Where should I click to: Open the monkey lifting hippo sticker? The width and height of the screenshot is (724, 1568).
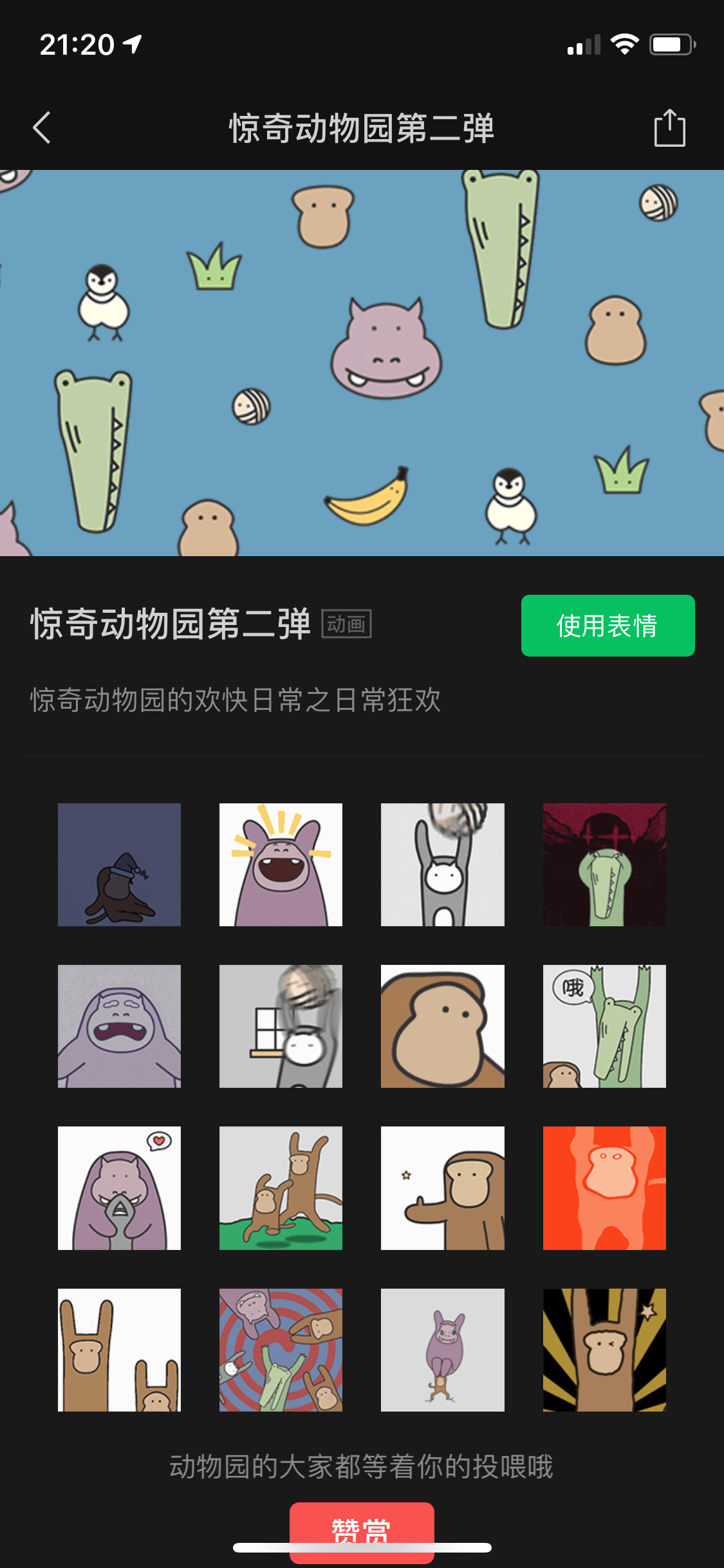(x=442, y=1350)
